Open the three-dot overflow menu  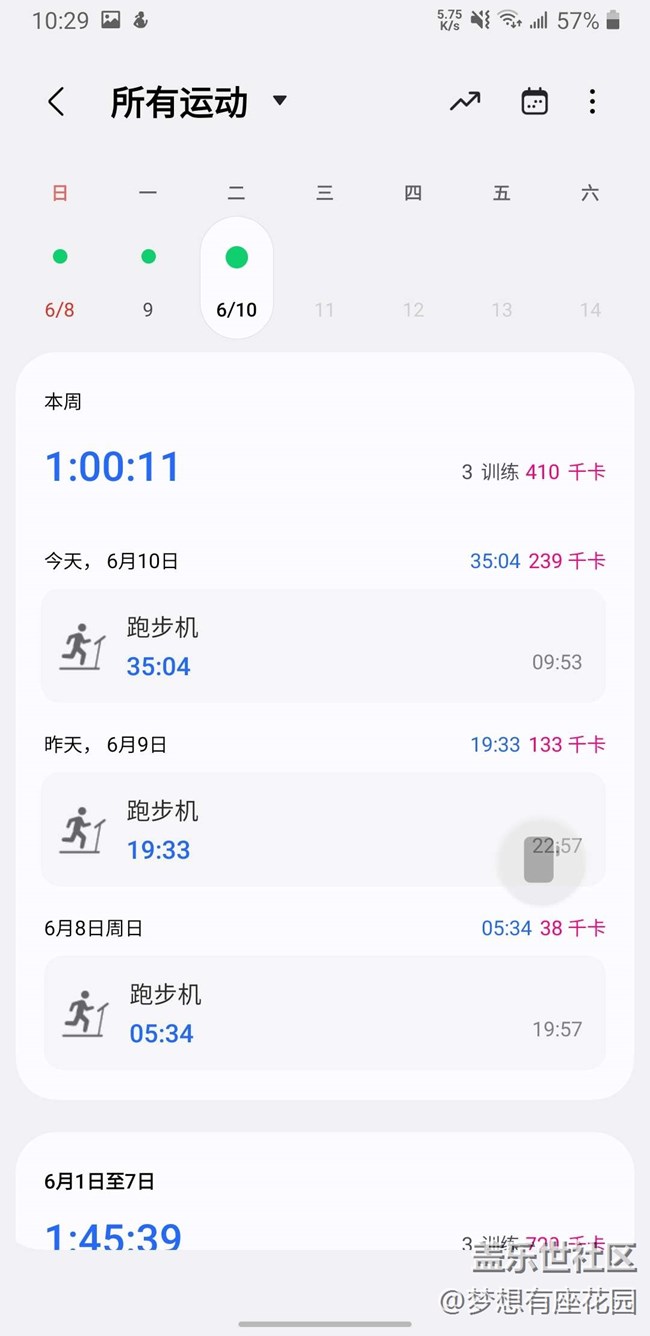[592, 101]
